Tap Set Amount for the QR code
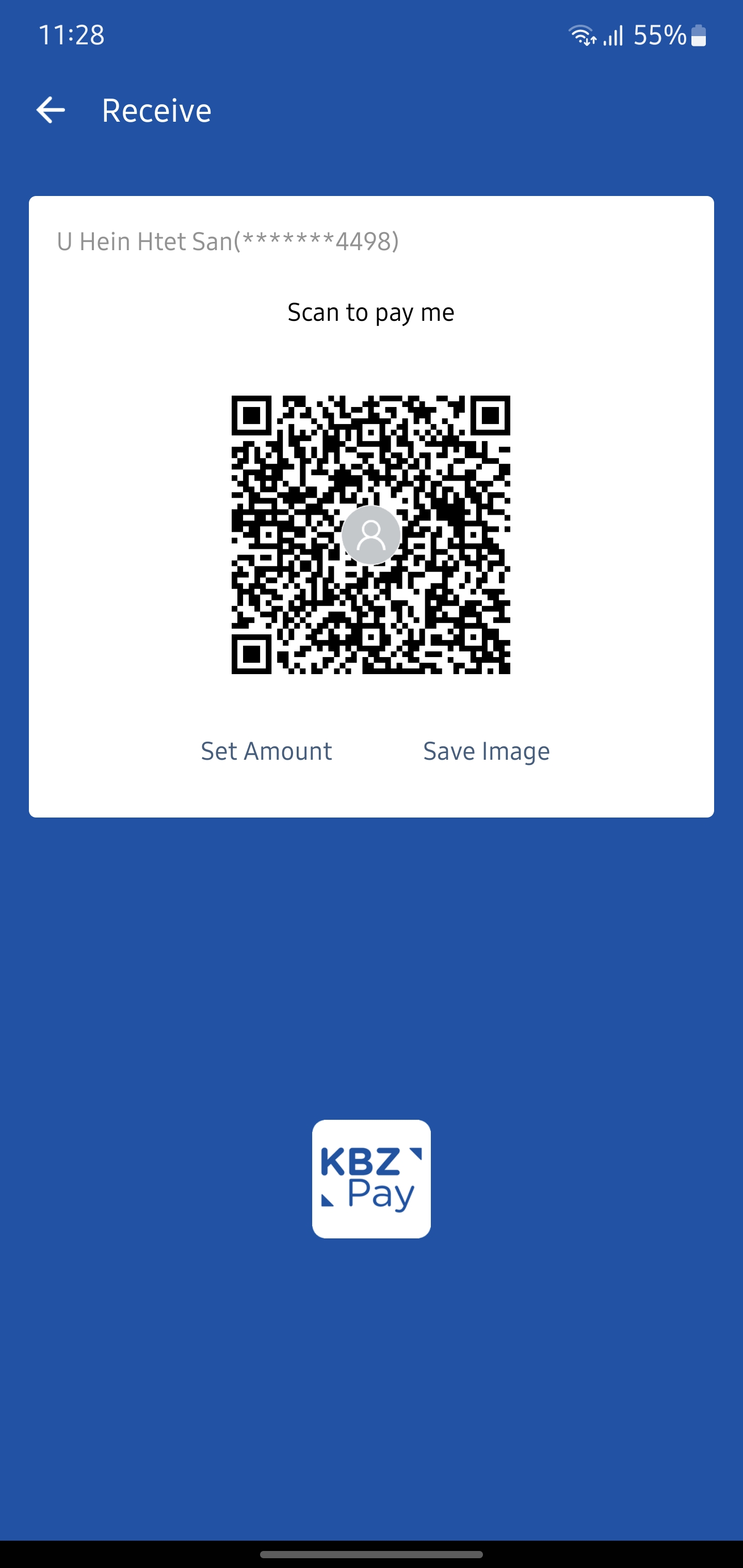The height and width of the screenshot is (1568, 743). point(266,751)
